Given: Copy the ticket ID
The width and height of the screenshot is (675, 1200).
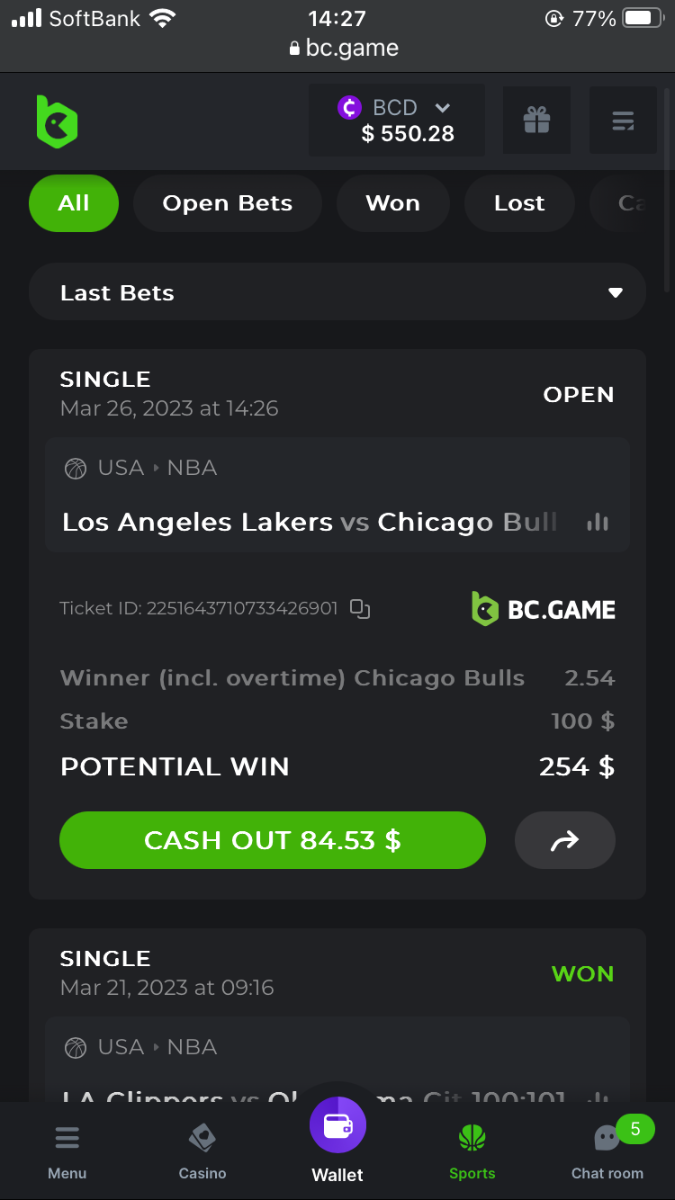Looking at the screenshot, I should coord(361,608).
